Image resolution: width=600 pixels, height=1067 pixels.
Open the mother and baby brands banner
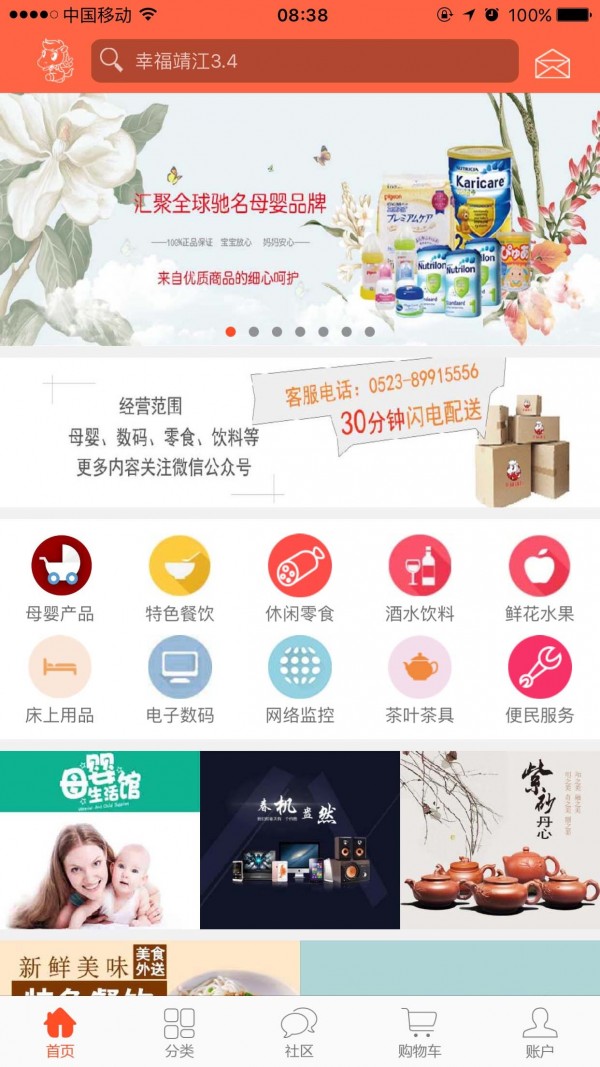pos(300,220)
